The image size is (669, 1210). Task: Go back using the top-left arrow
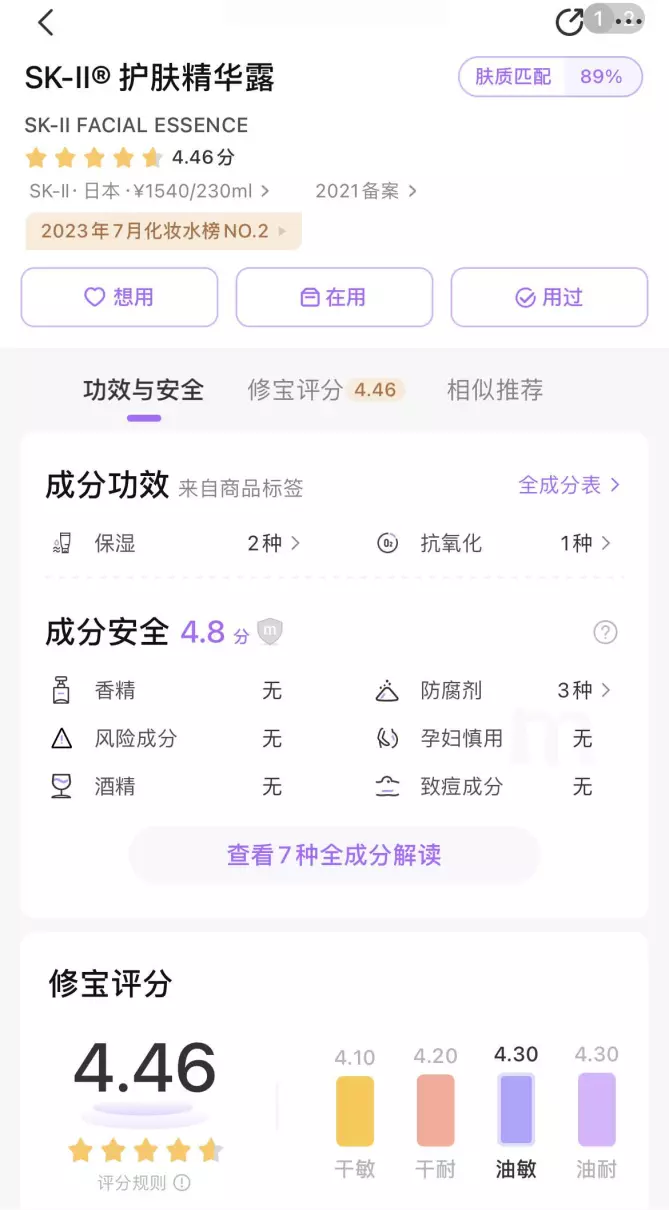point(45,22)
